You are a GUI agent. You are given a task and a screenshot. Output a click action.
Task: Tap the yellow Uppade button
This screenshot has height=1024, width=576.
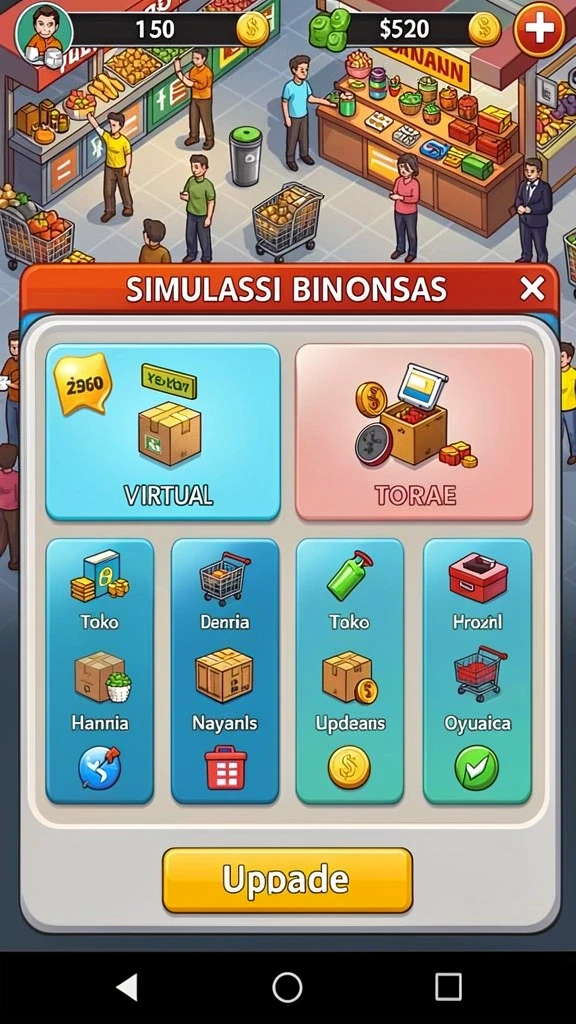tap(287, 880)
